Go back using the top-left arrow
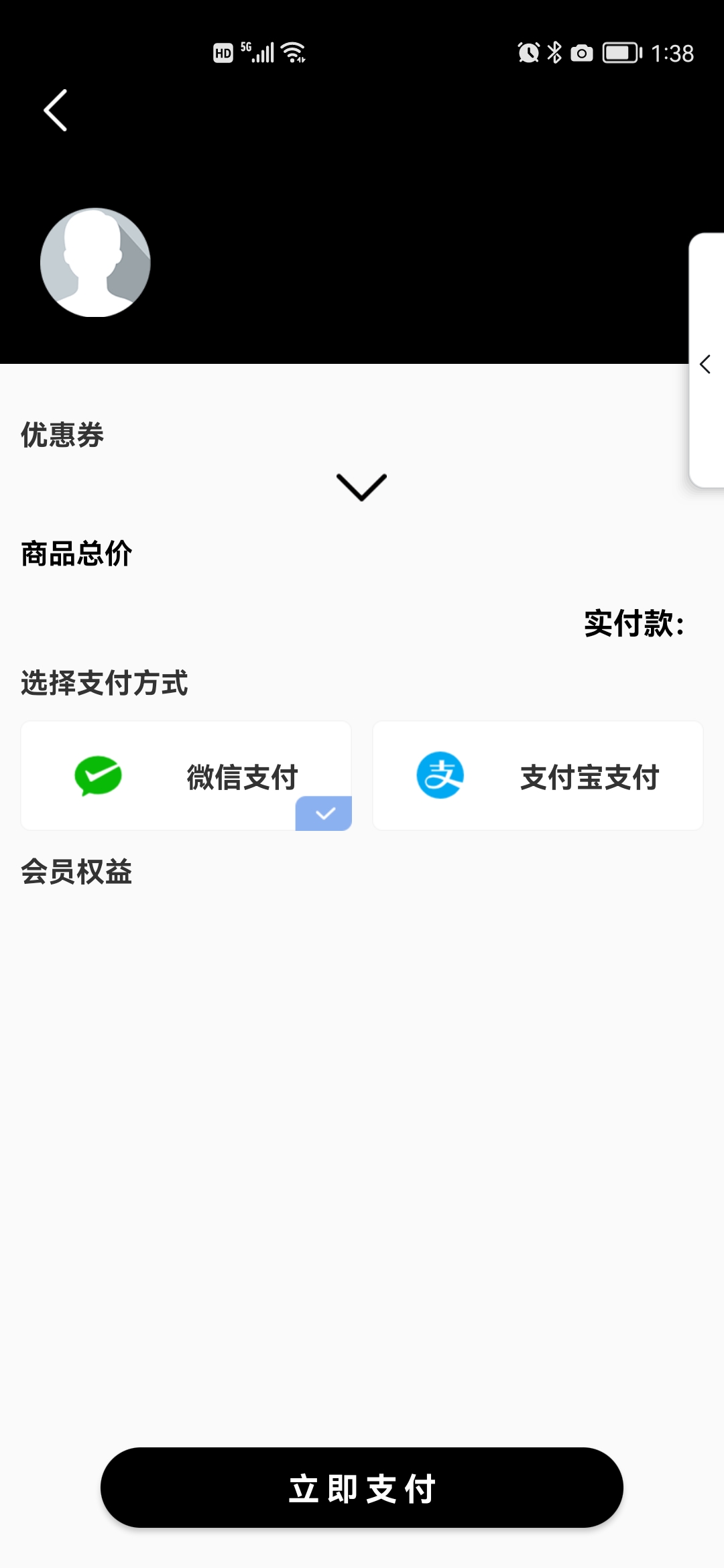Viewport: 724px width, 1568px height. tap(56, 111)
